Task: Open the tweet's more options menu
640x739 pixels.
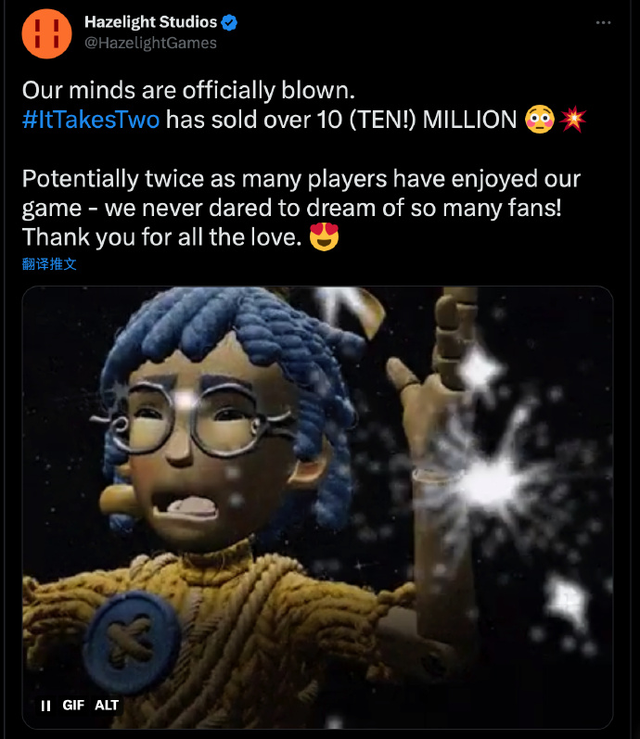Action: 604,22
